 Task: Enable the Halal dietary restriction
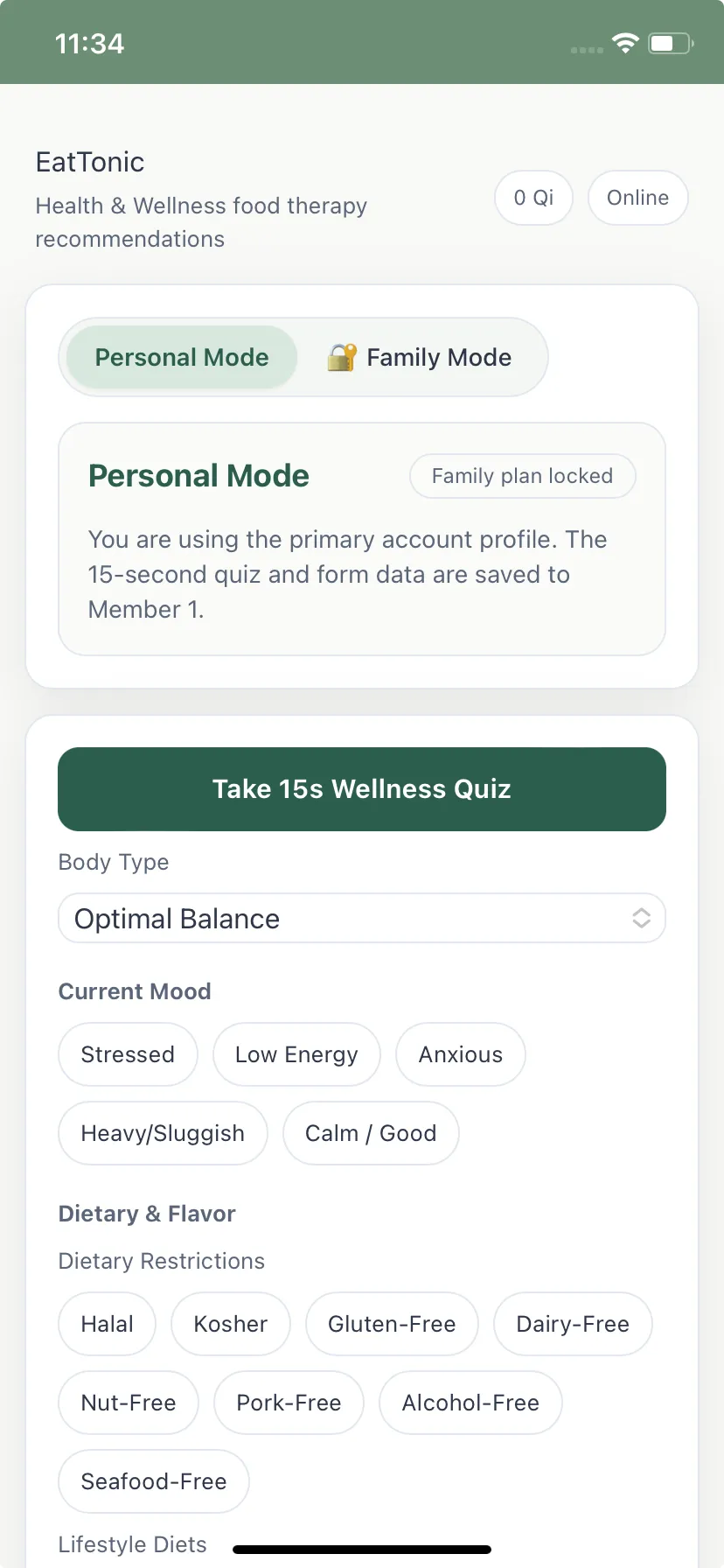click(107, 1323)
